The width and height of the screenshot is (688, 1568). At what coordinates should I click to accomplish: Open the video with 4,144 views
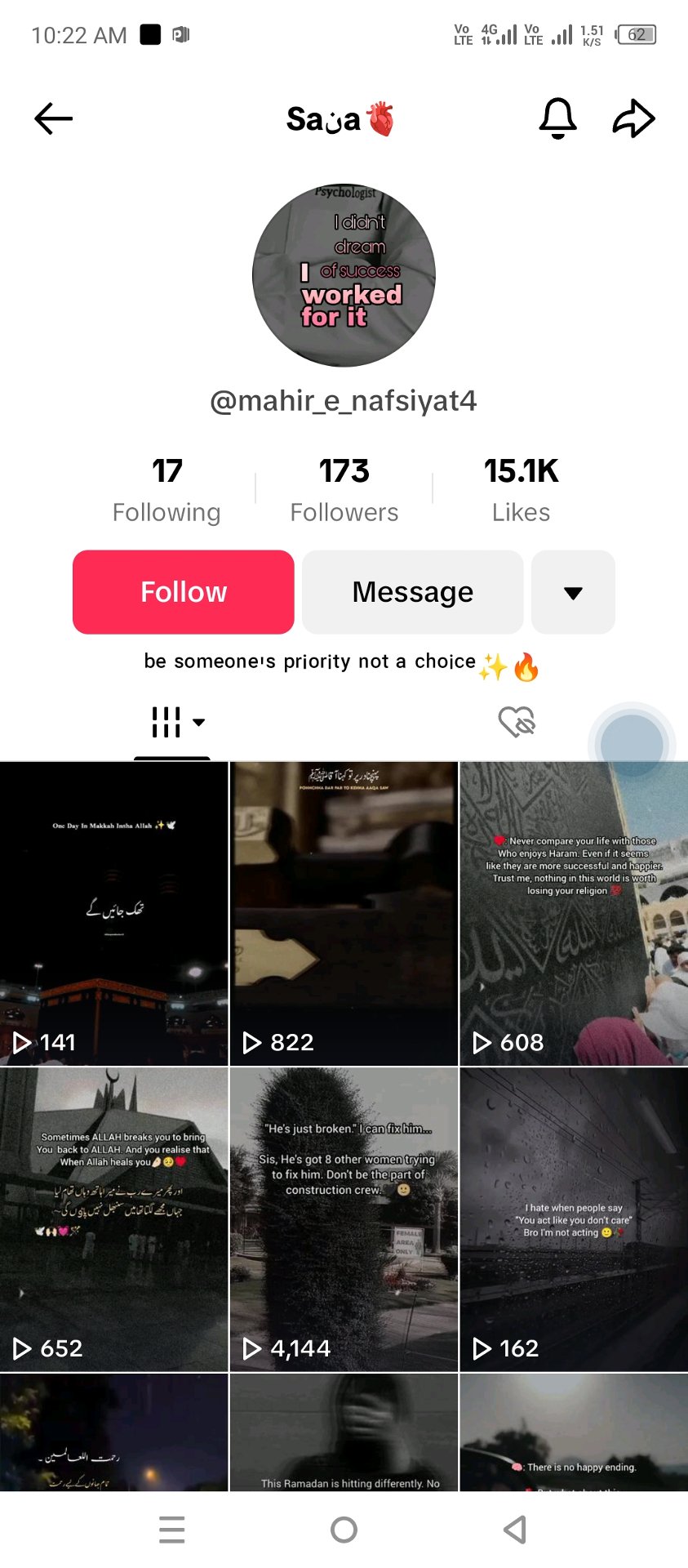tap(344, 1218)
